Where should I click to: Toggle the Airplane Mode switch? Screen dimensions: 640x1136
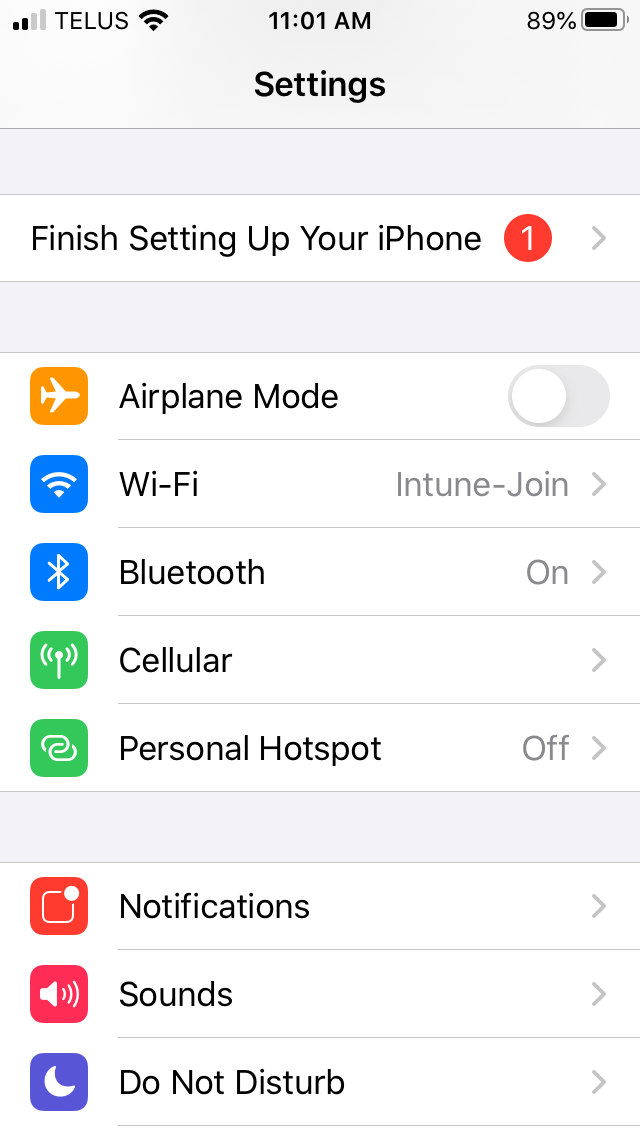pos(558,396)
